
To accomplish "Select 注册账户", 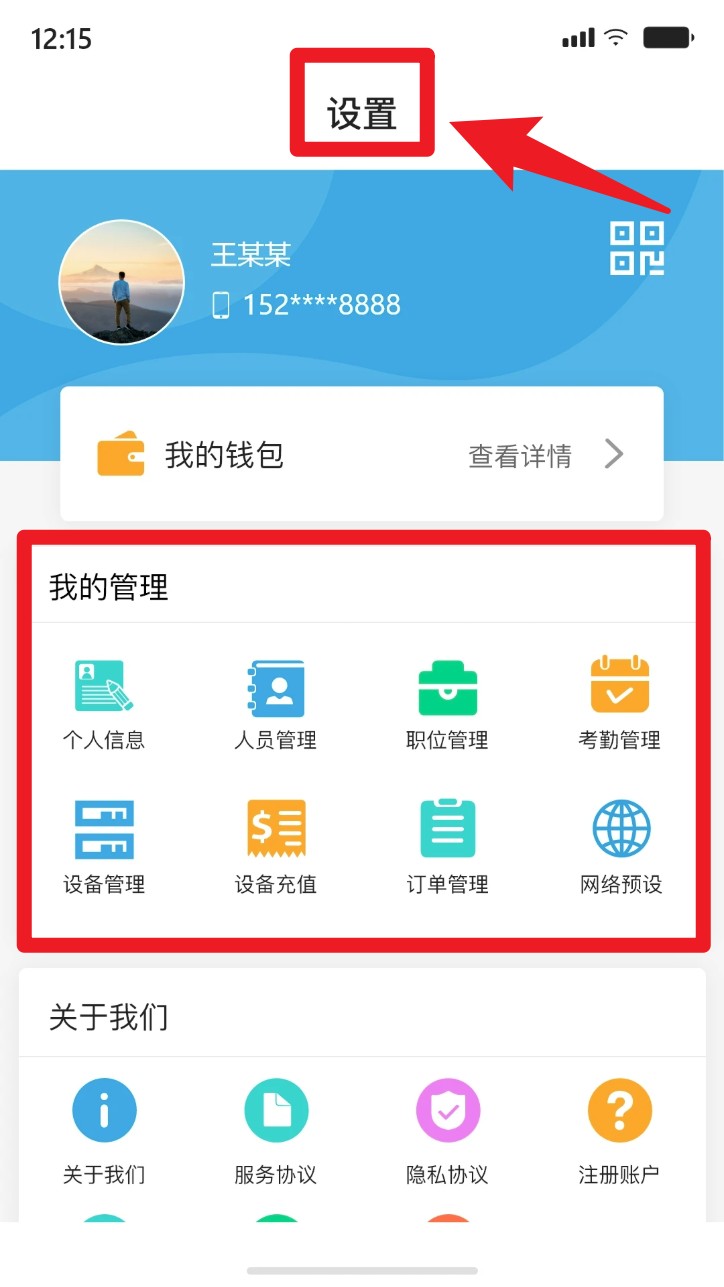I will pyautogui.click(x=620, y=1110).
